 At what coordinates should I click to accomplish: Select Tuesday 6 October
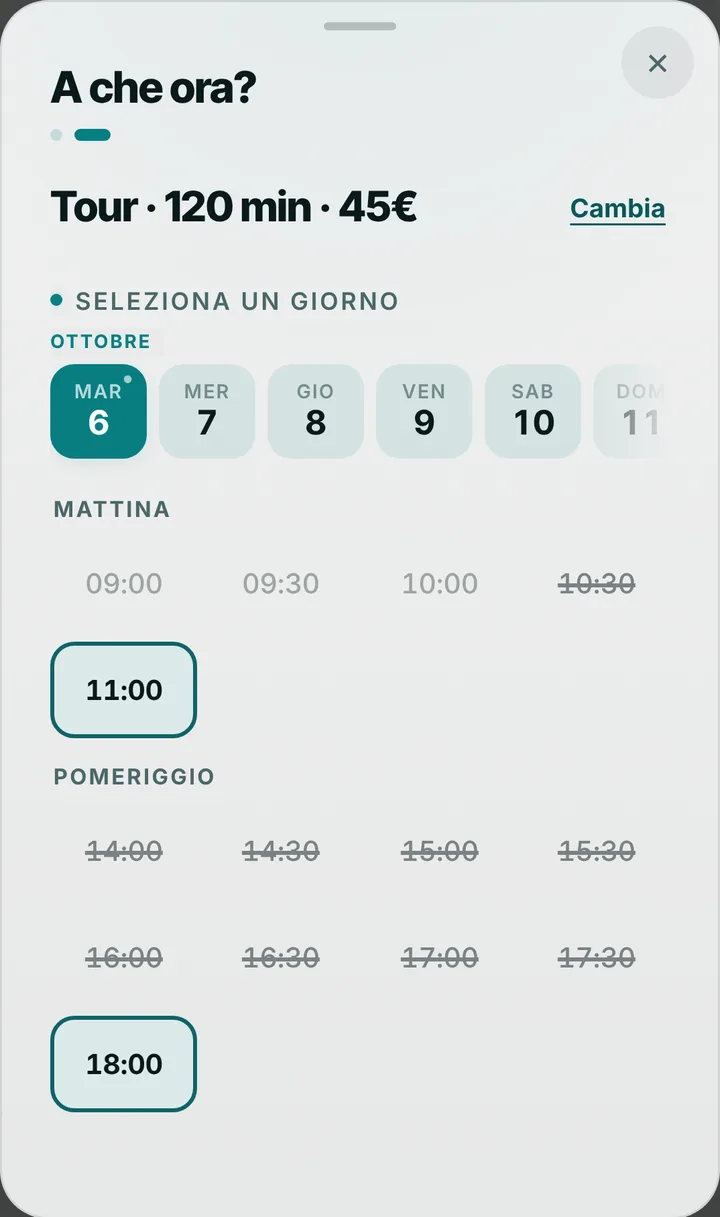[x=99, y=411]
